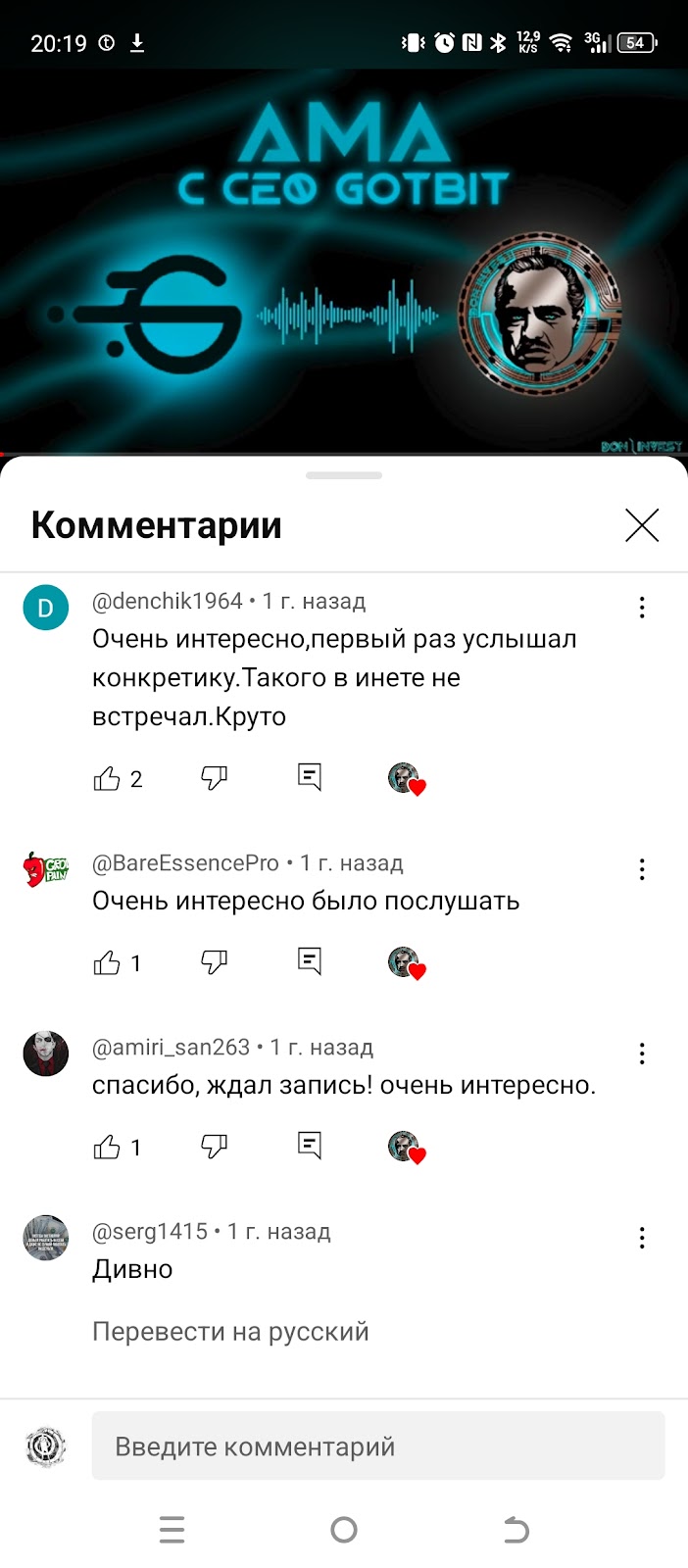Like the comment by @amiri_san263
The width and height of the screenshot is (688, 1568).
pos(107,1147)
